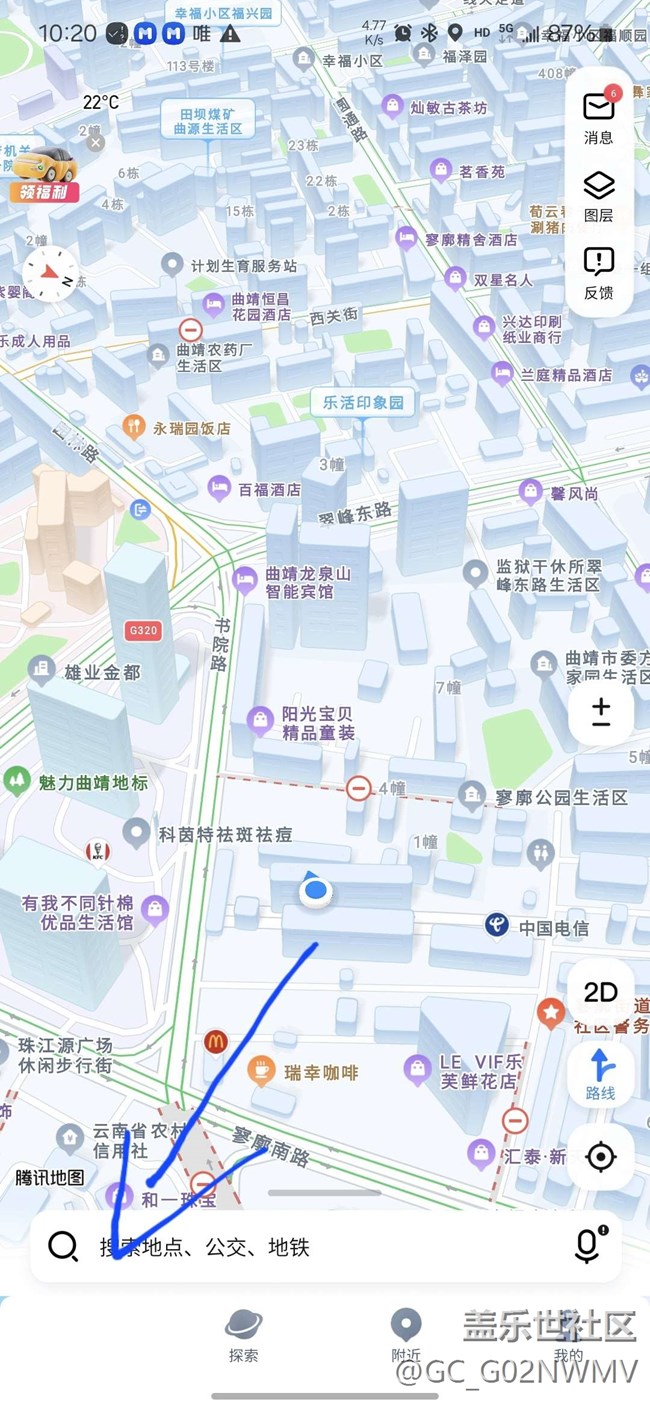This screenshot has width=650, height=1408.
Task: Dismiss the 领福利 promo badge
Action: pos(95,143)
